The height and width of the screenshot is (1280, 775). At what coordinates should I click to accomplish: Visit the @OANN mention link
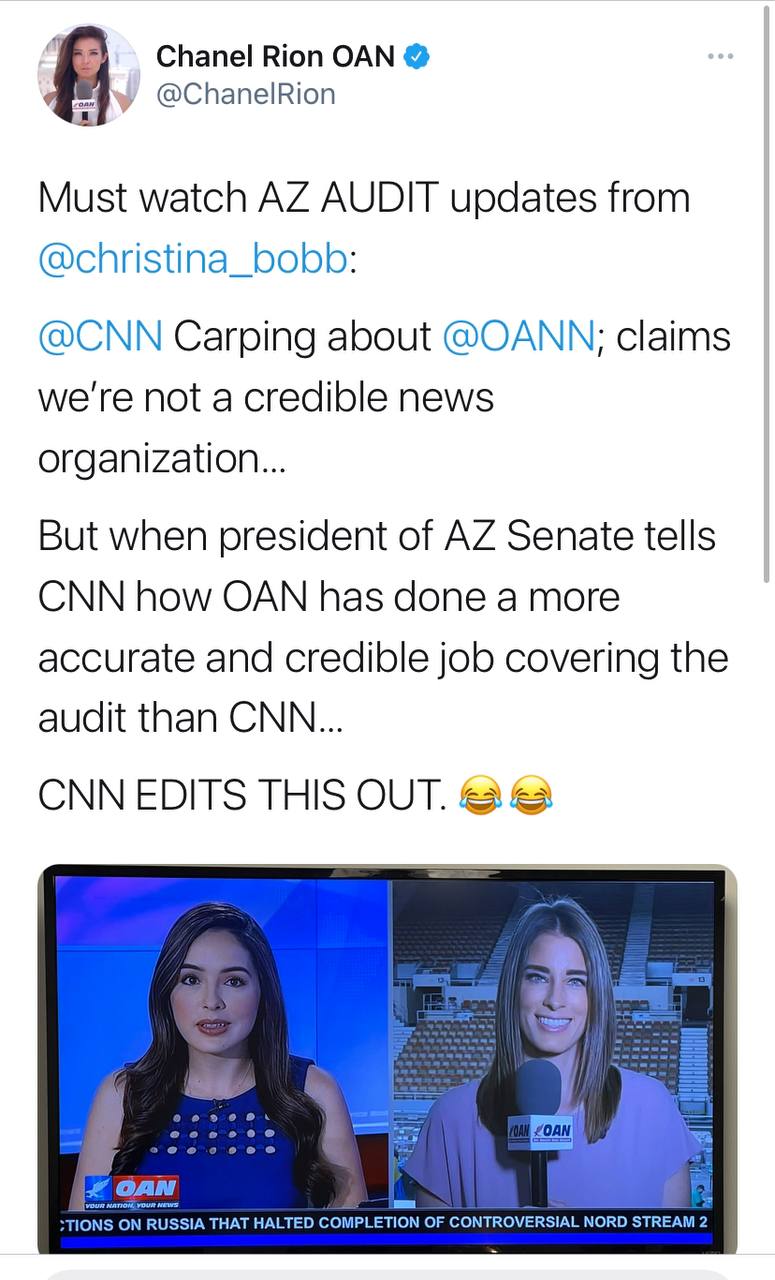[x=518, y=337]
